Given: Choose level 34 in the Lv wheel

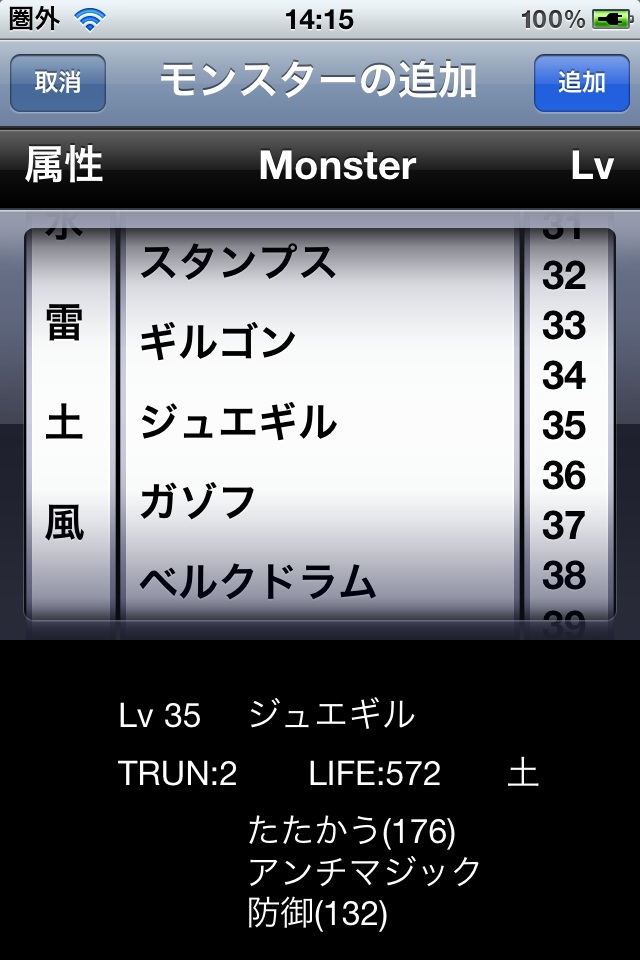Looking at the screenshot, I should [564, 376].
